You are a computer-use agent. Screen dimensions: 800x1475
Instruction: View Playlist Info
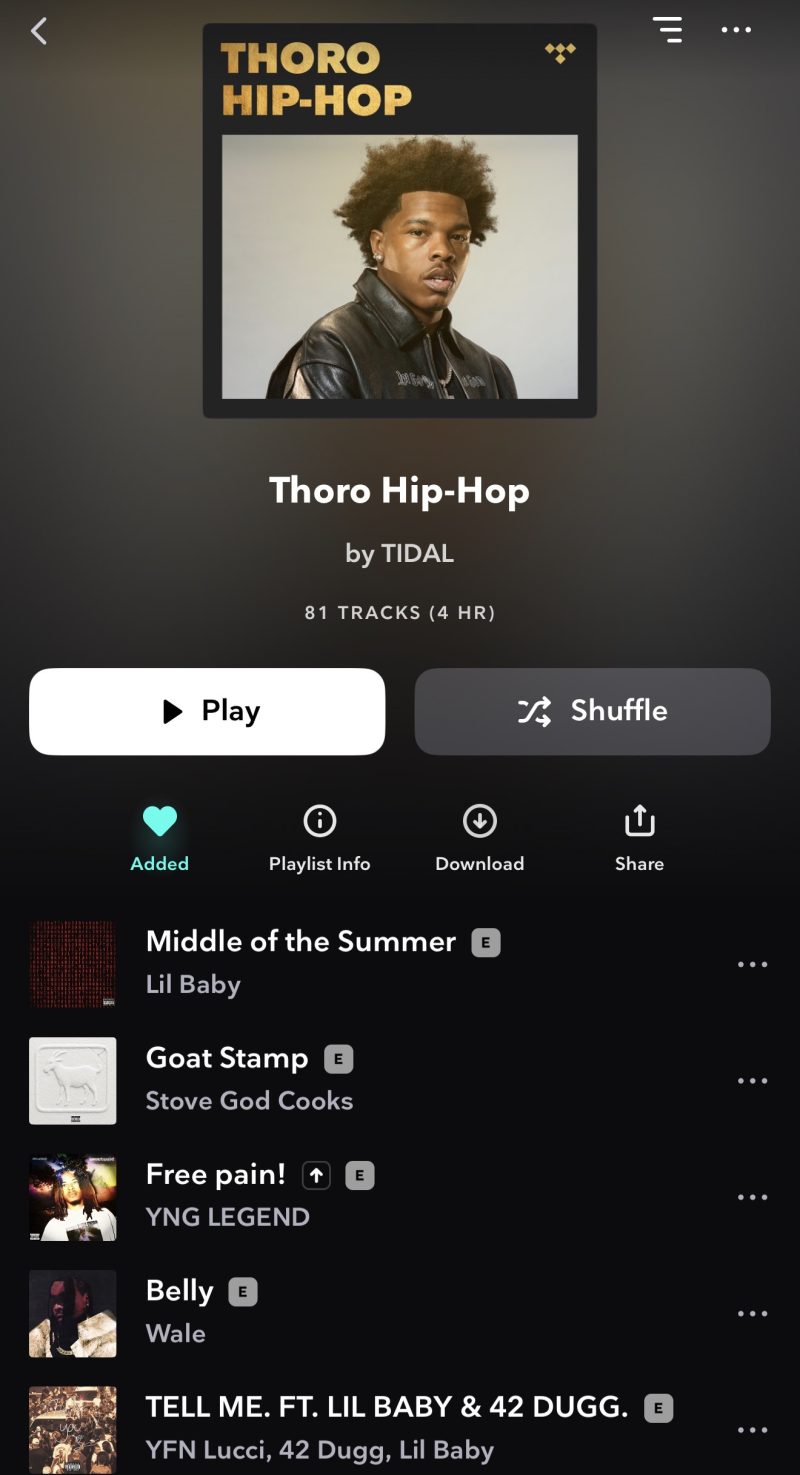click(319, 836)
